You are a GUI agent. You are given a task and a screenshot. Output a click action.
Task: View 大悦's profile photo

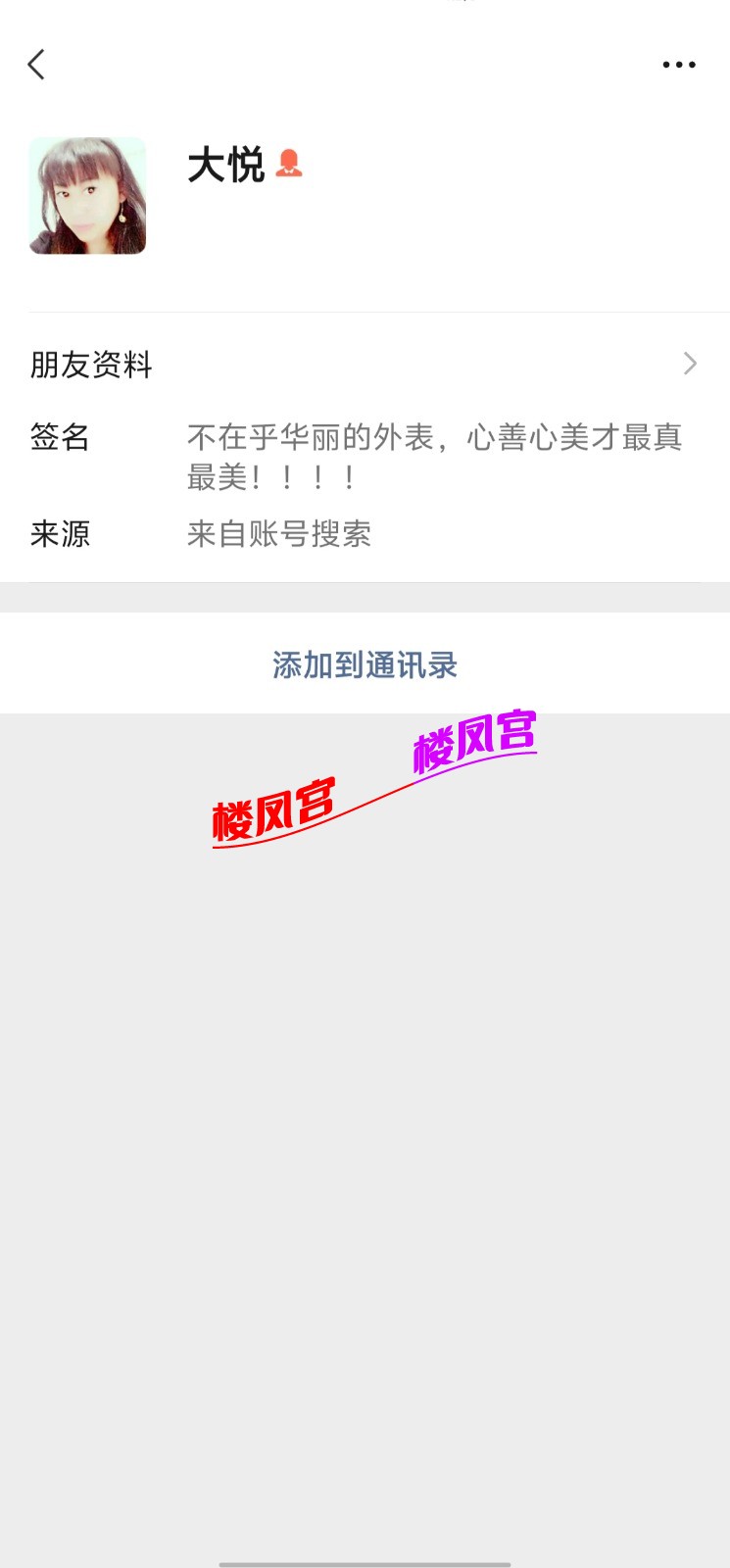click(87, 196)
